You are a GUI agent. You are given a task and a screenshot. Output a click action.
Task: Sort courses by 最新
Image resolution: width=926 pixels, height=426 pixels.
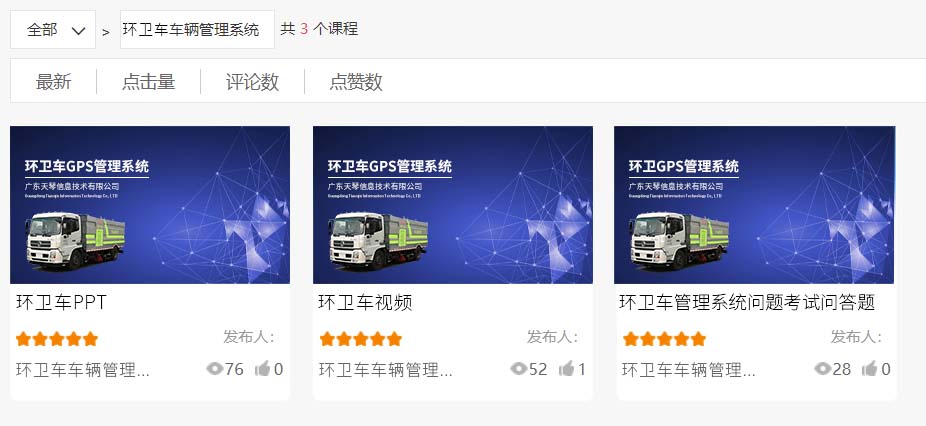point(54,82)
